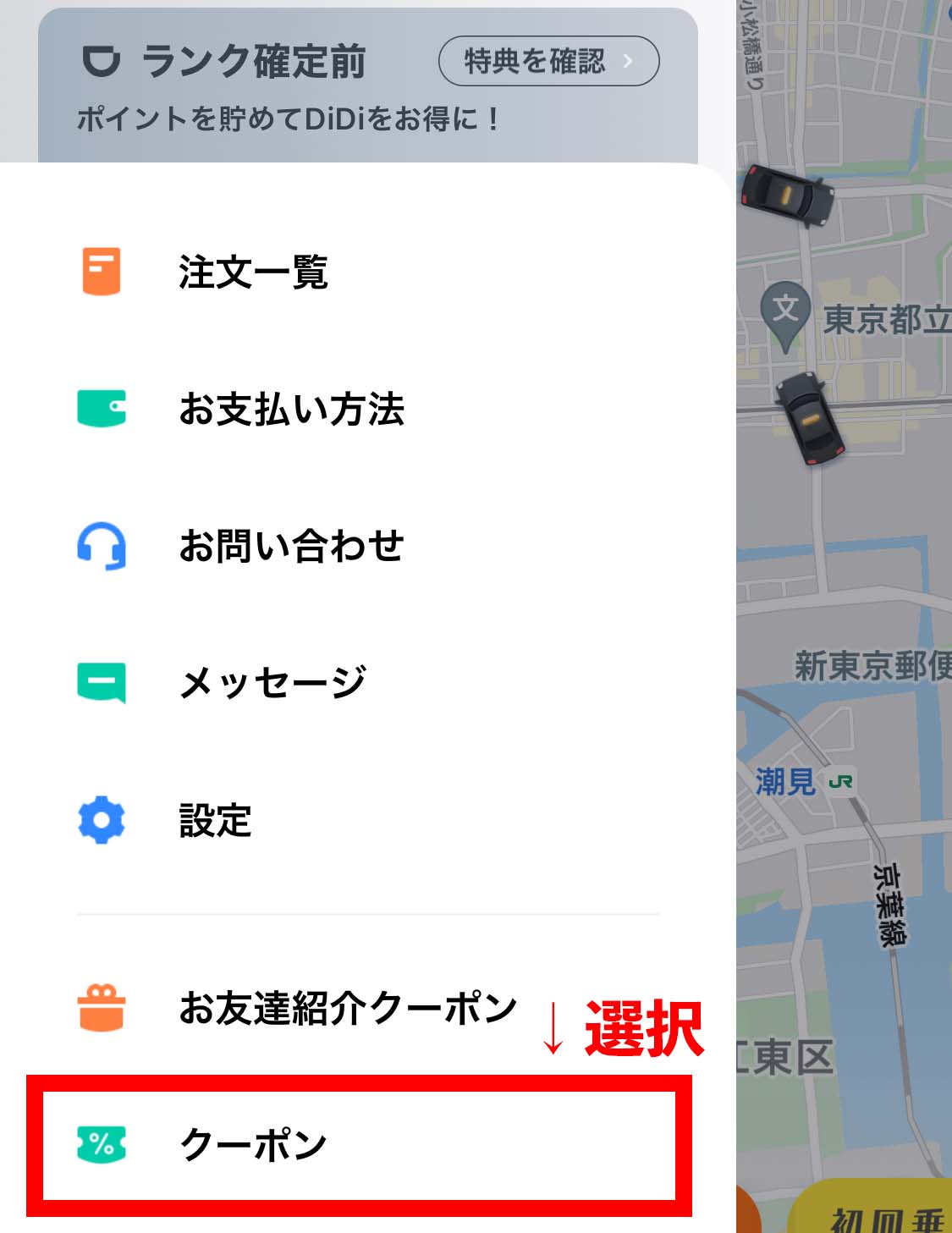The image size is (952, 1233).
Task: Tap the orange gift coupon icon
Action: pyautogui.click(x=101, y=1005)
